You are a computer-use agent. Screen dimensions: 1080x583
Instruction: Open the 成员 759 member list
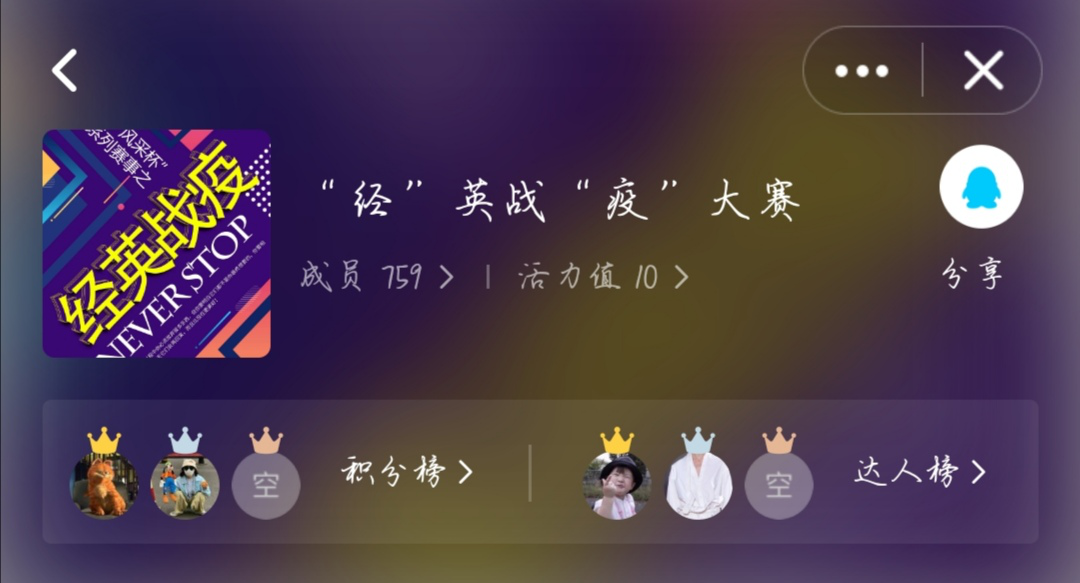[377, 277]
